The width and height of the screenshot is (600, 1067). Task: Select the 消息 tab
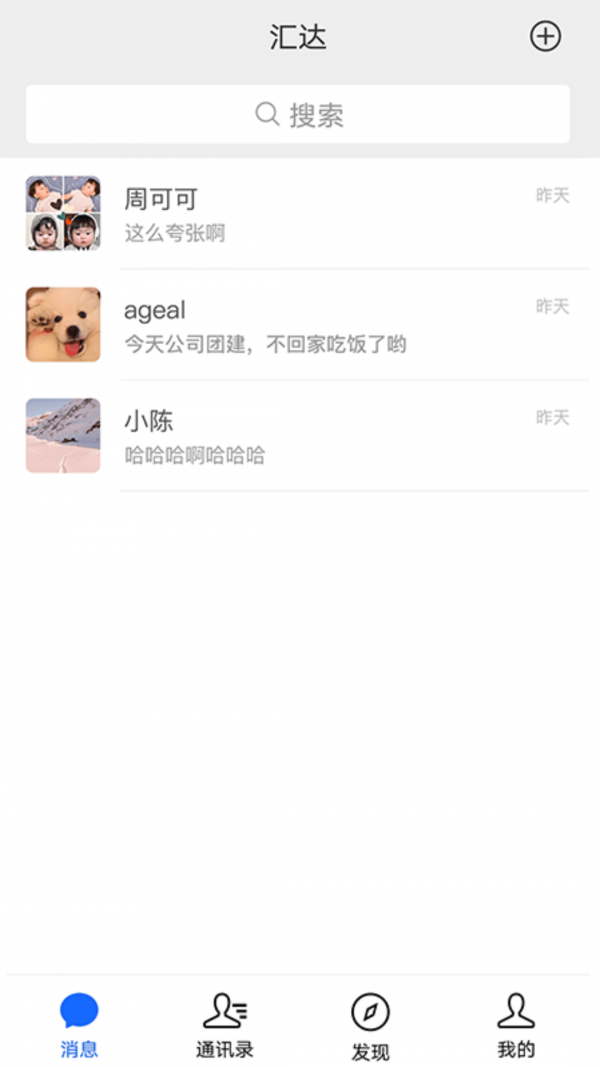tap(79, 1025)
